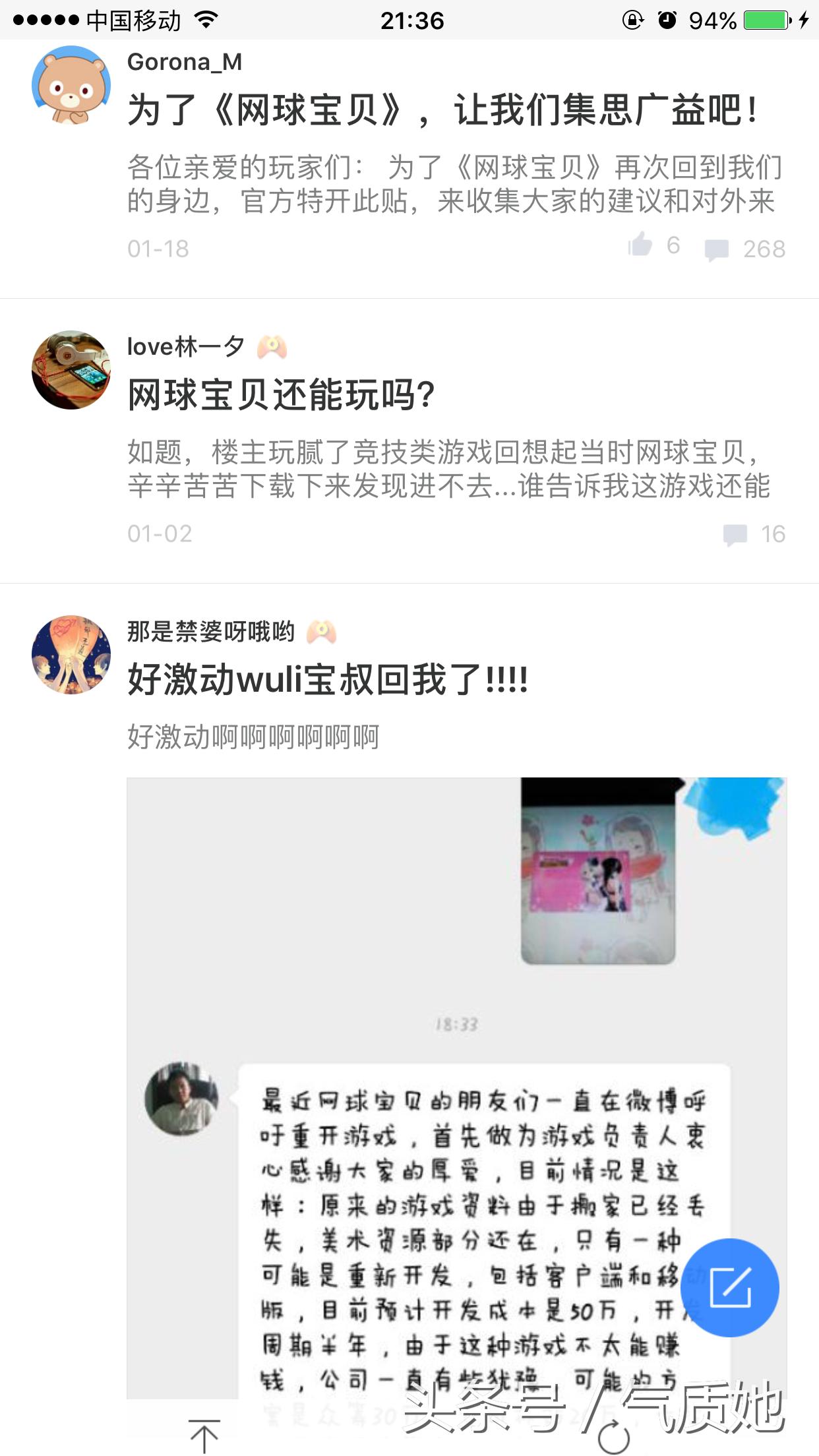Open the 268 comments via the comment bubble icon

pyautogui.click(x=718, y=249)
